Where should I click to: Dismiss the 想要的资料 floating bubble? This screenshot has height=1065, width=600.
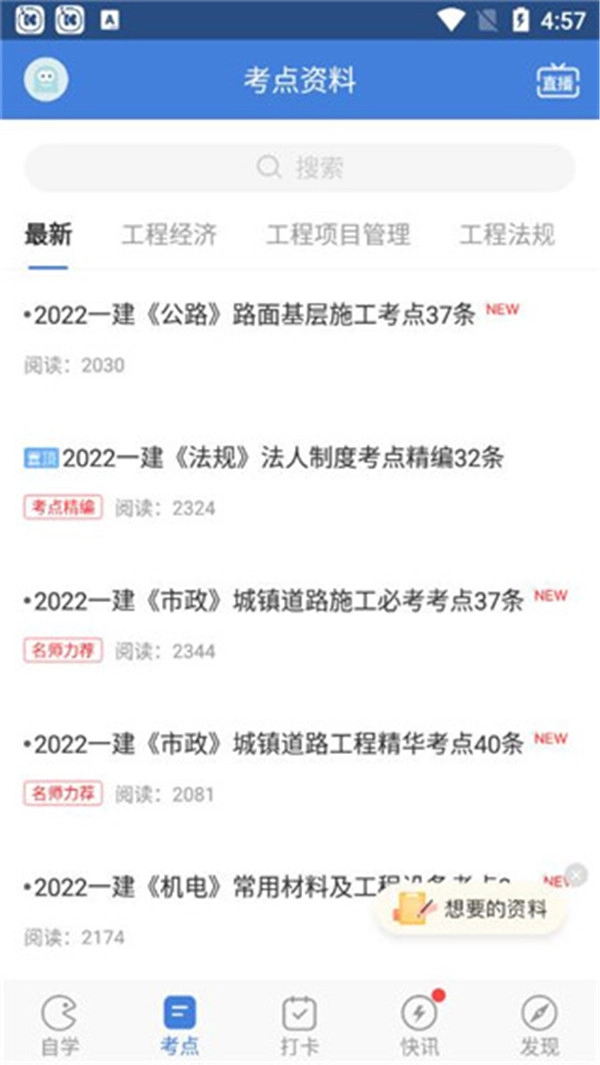pos(576,875)
